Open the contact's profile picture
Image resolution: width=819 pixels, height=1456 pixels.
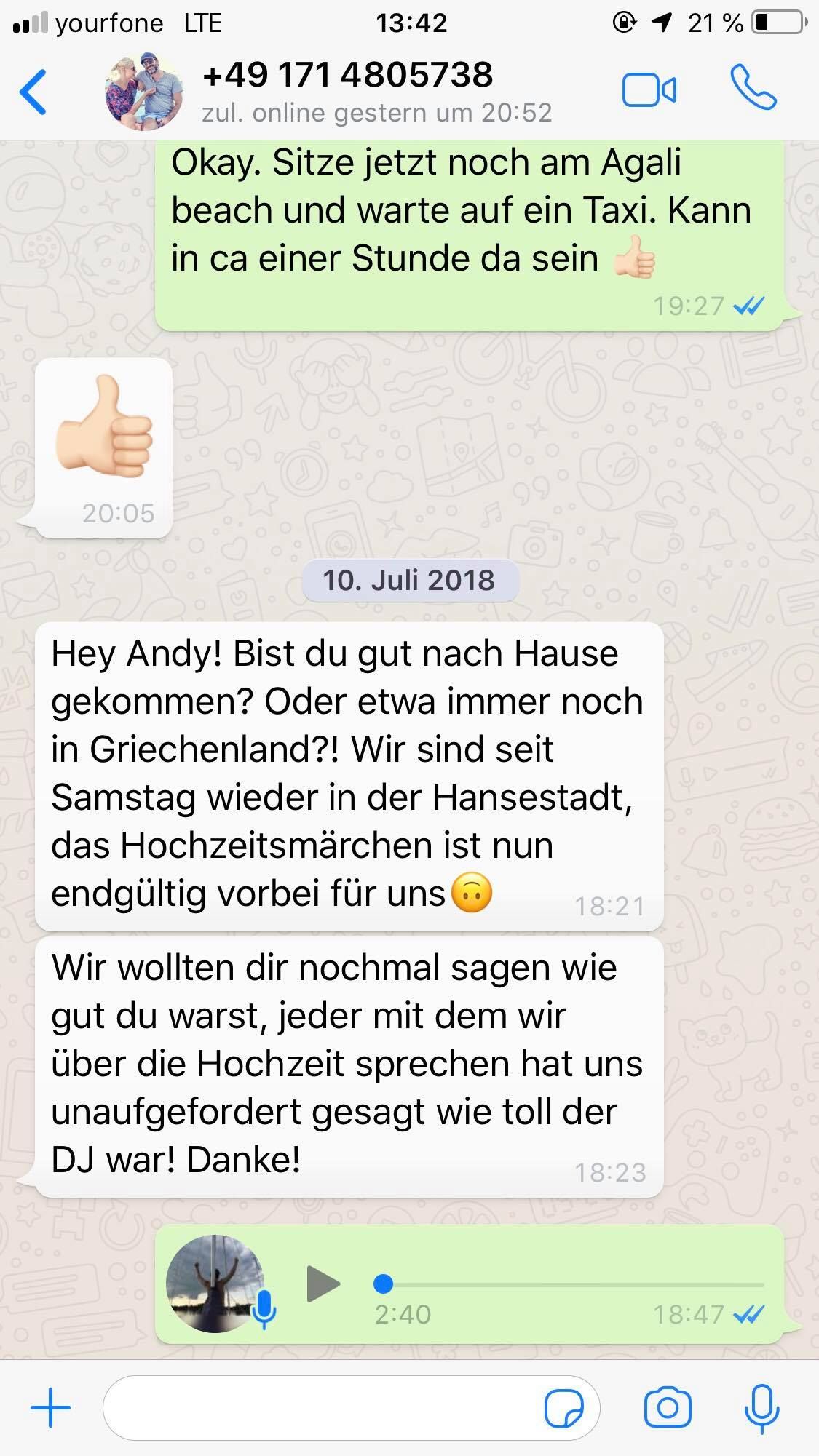click(x=144, y=91)
